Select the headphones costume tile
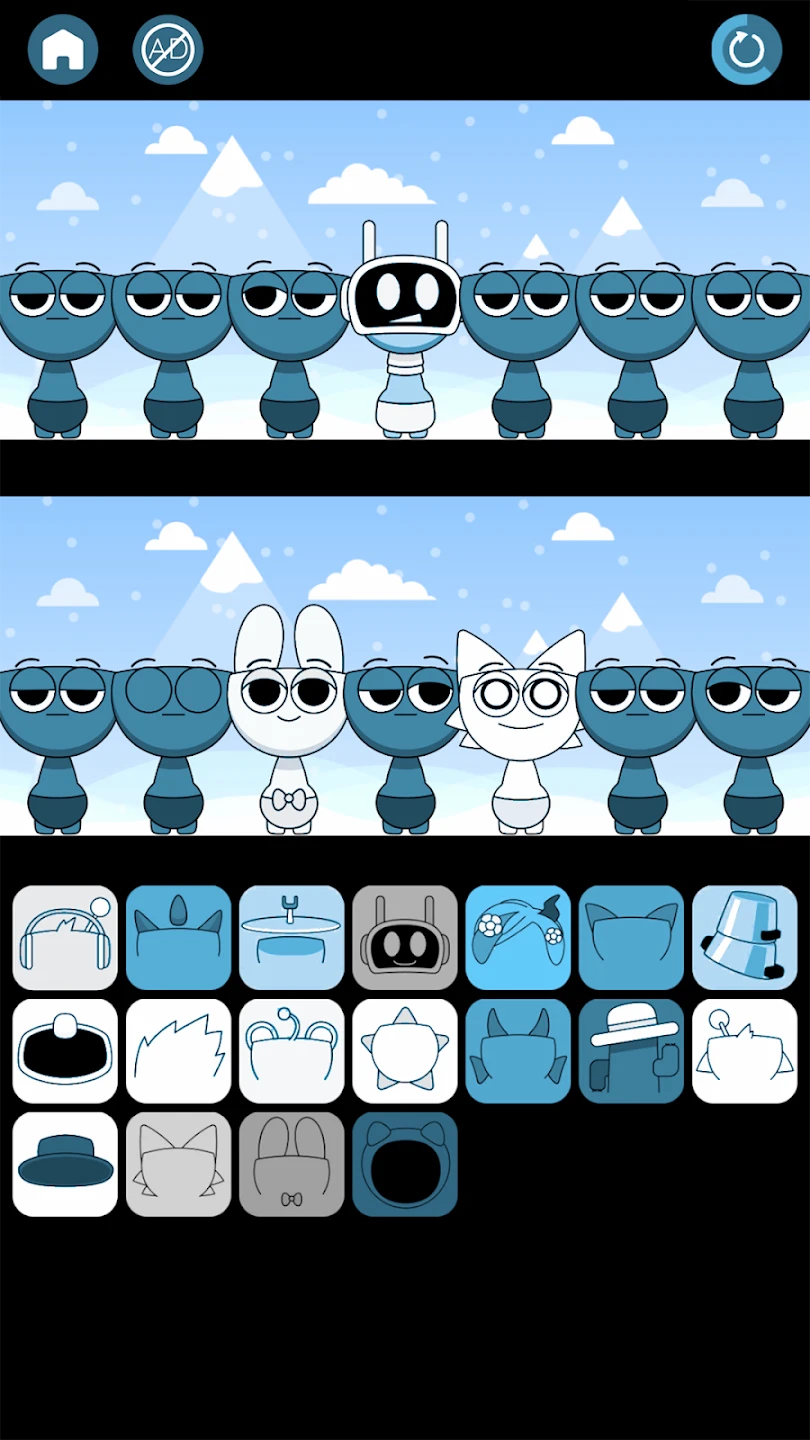The height and width of the screenshot is (1440, 810). (x=65, y=938)
